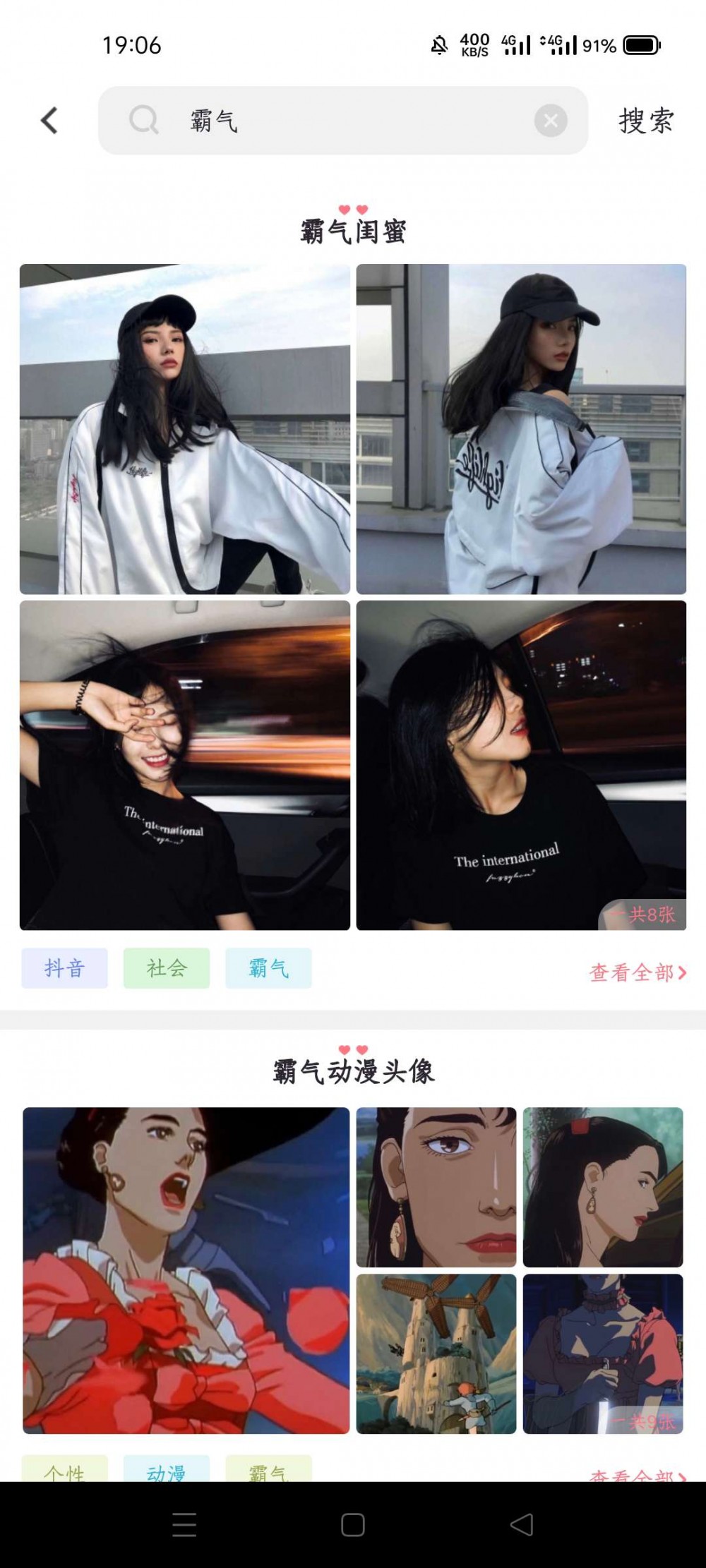Open 查看全部 link for 霸气闺蜜 set
706x1568 pixels.
[x=631, y=972]
